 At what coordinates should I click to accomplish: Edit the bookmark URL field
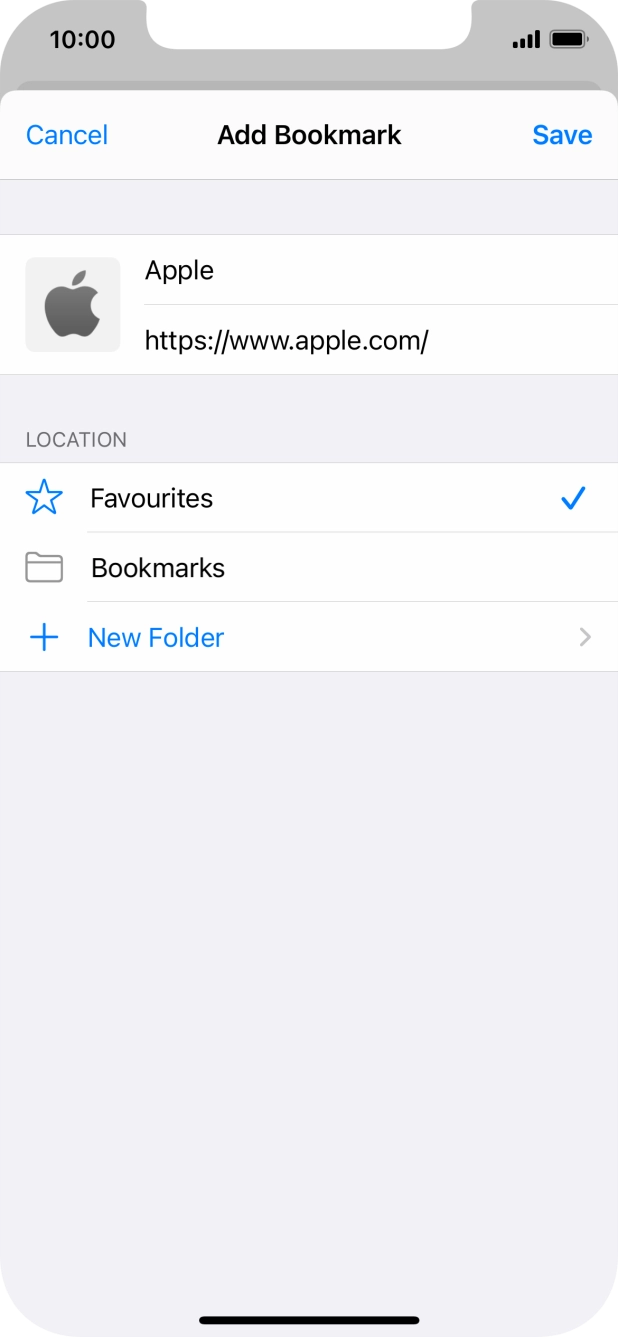(x=381, y=340)
